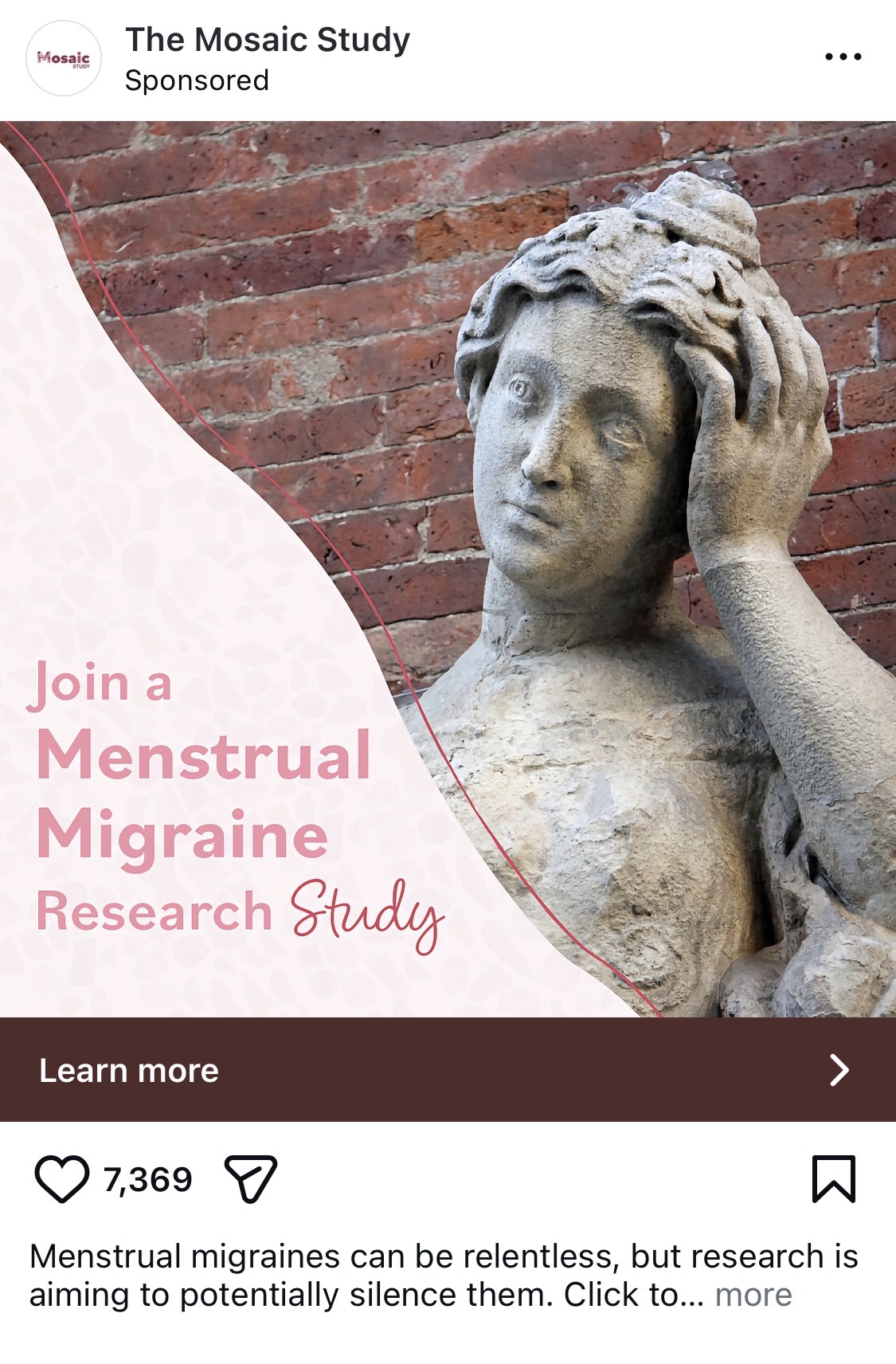Open The Mosaic Study profile picture
The height and width of the screenshot is (1364, 896).
tap(64, 58)
